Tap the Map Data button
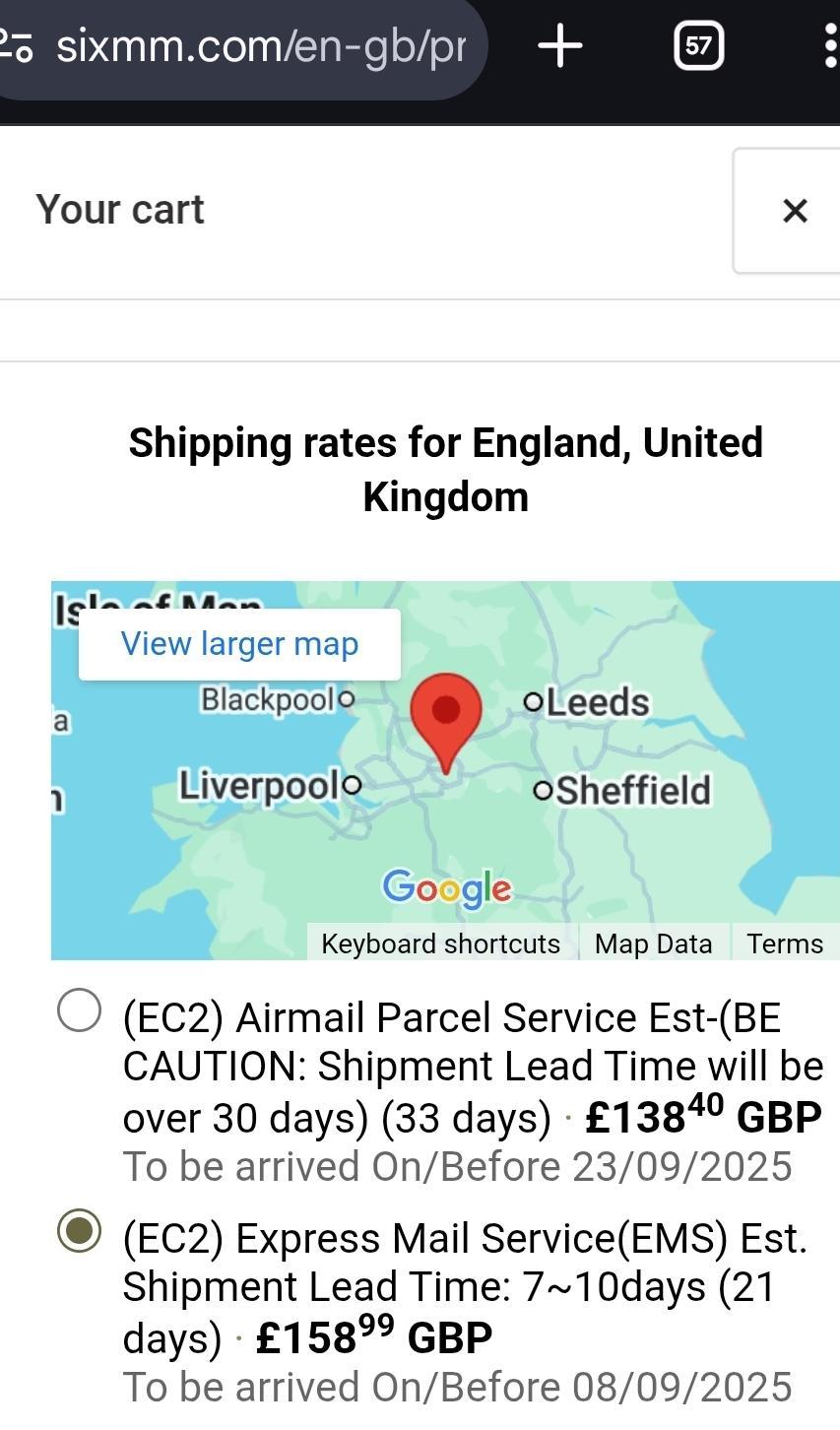 pyautogui.click(x=653, y=943)
